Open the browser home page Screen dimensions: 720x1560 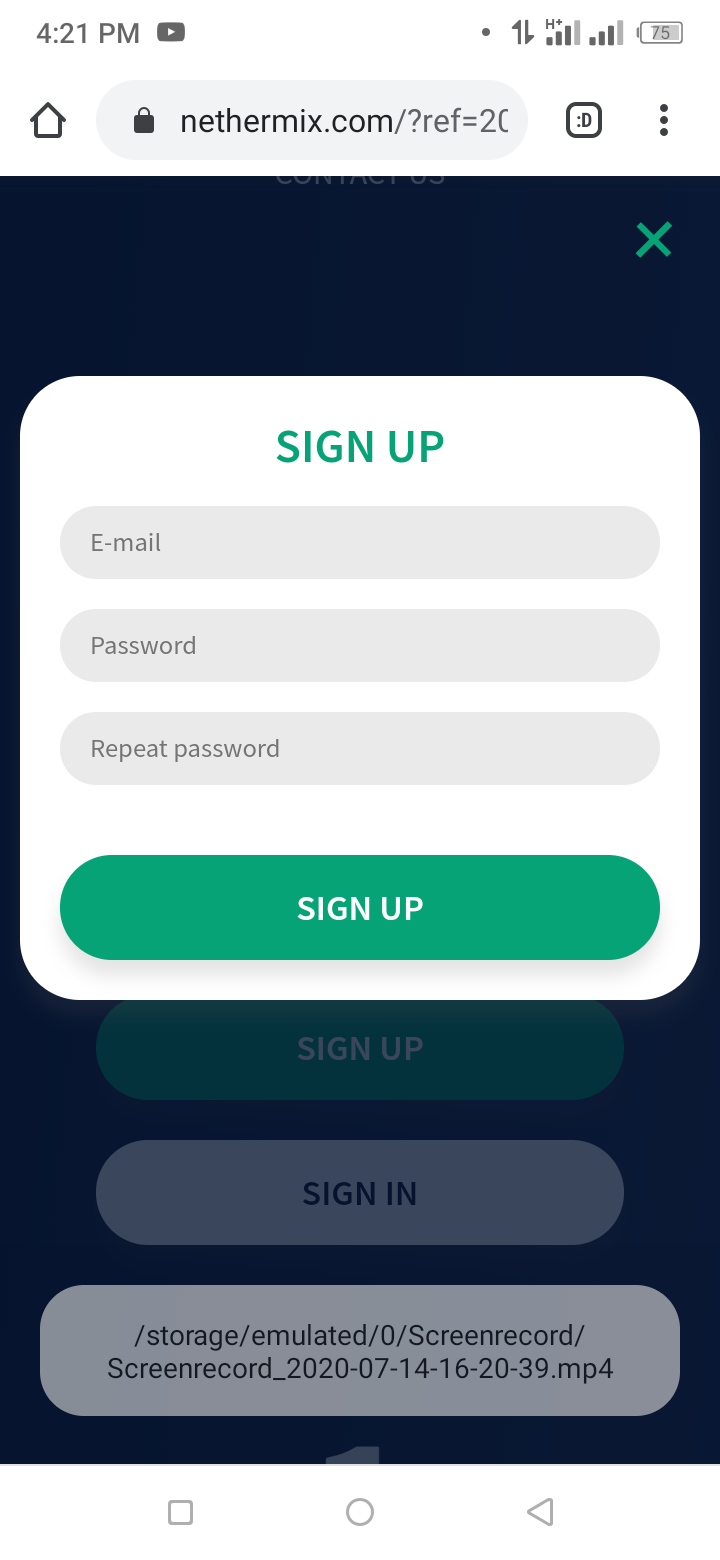(48, 121)
